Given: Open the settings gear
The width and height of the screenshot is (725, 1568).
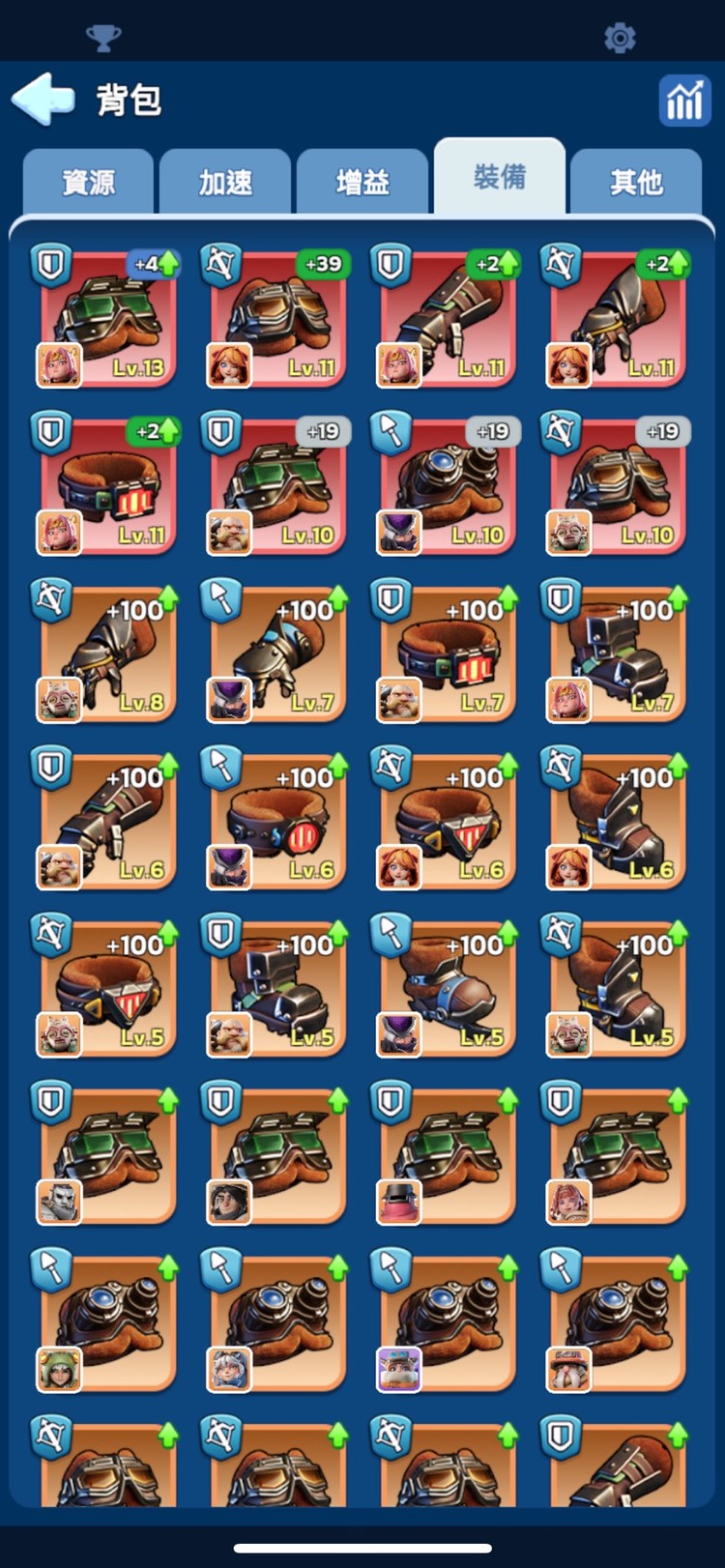Looking at the screenshot, I should click(620, 38).
